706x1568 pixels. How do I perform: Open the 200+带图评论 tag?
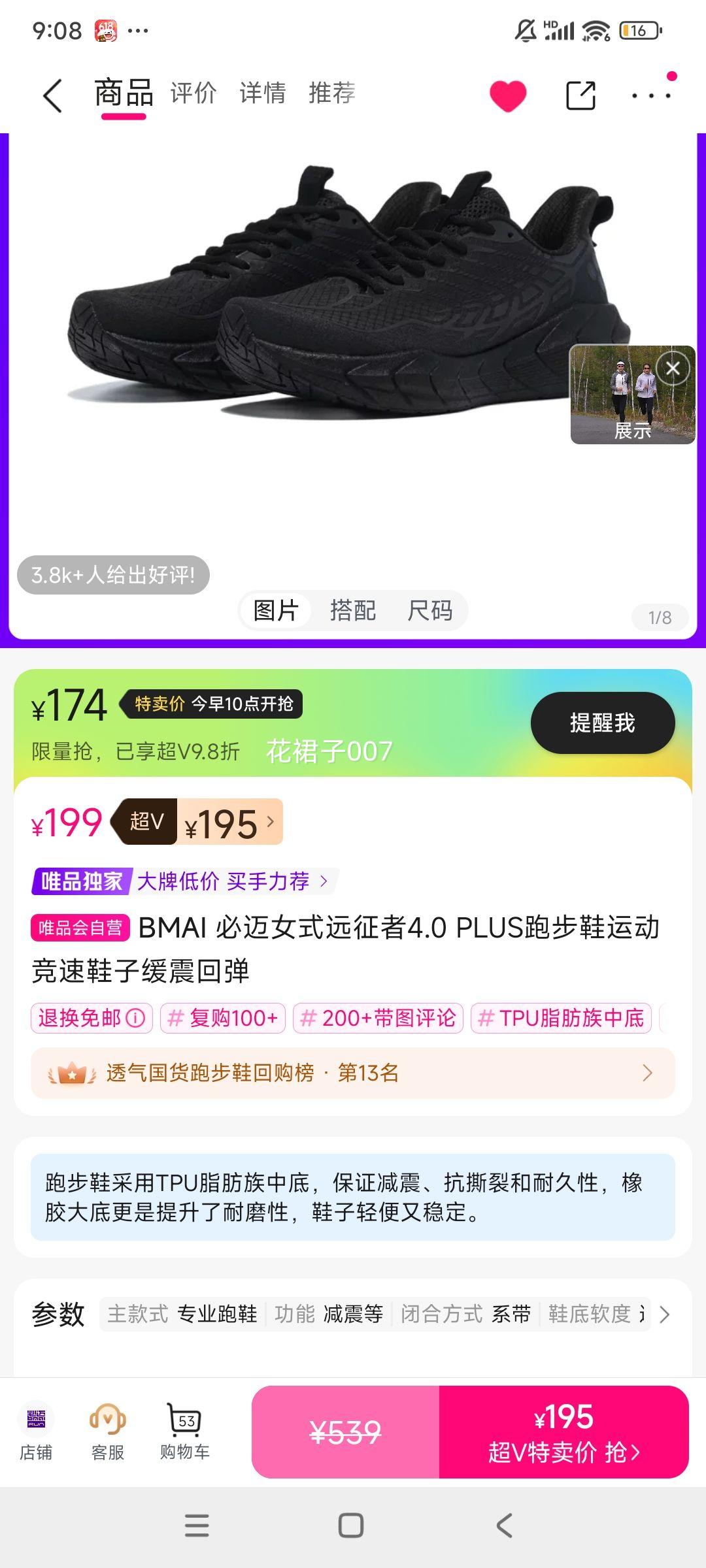(x=378, y=1018)
